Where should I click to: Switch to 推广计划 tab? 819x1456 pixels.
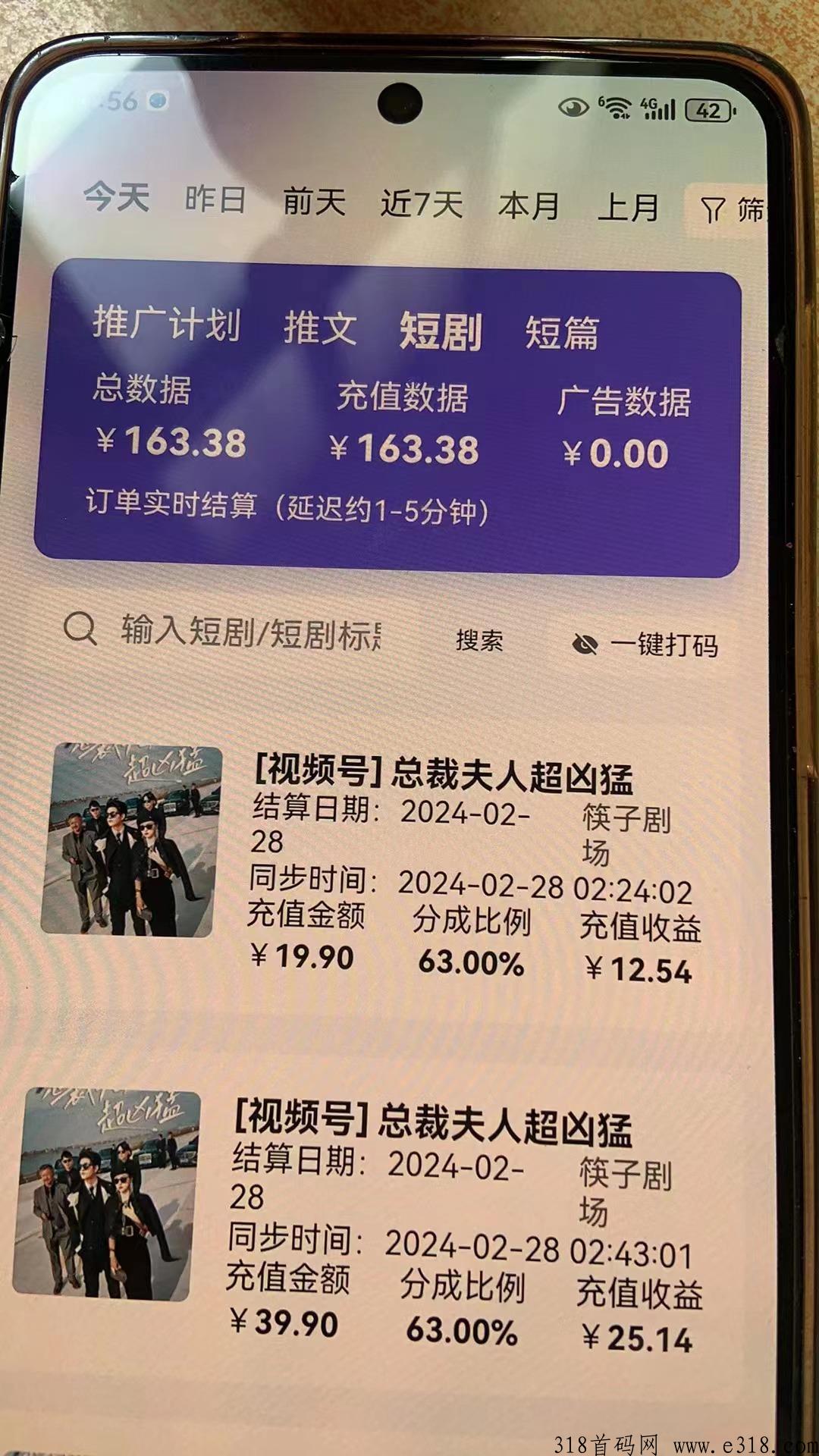pyautogui.click(x=167, y=324)
